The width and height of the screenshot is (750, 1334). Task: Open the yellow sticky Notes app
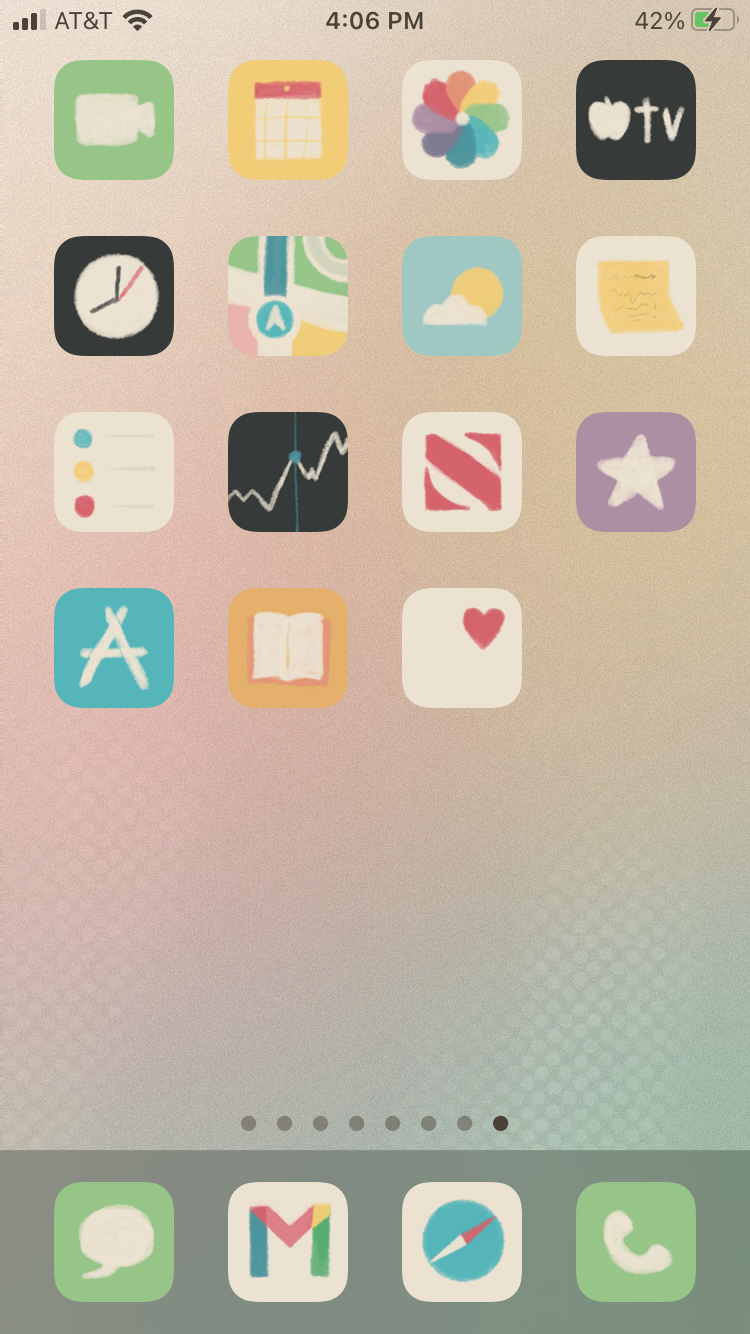point(636,296)
